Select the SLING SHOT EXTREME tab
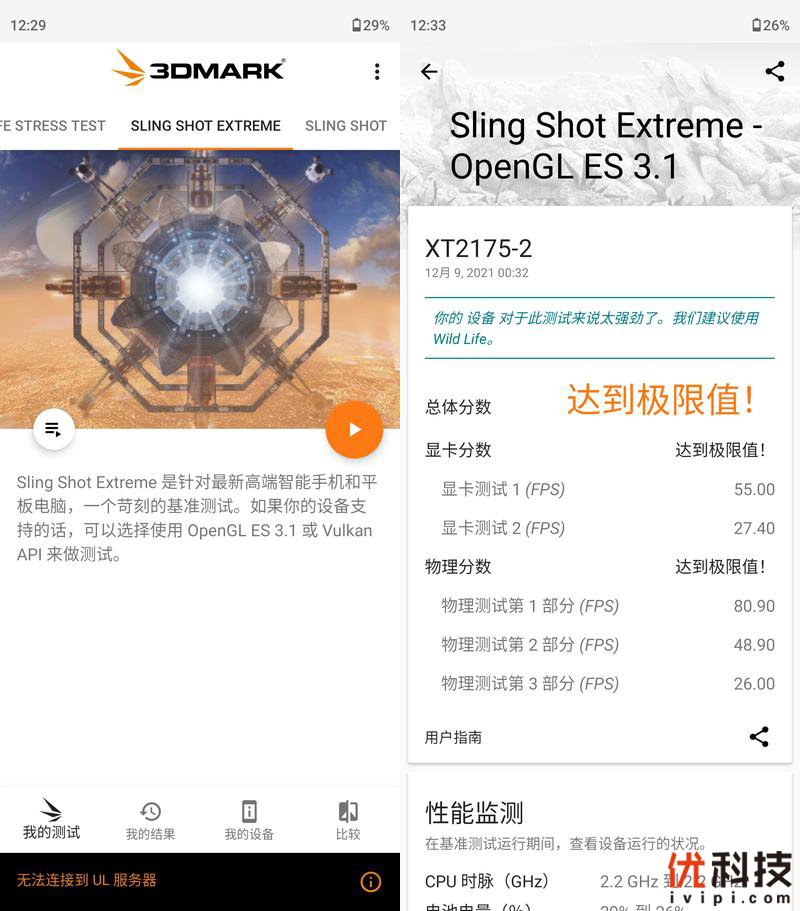This screenshot has height=911, width=800. coord(205,126)
